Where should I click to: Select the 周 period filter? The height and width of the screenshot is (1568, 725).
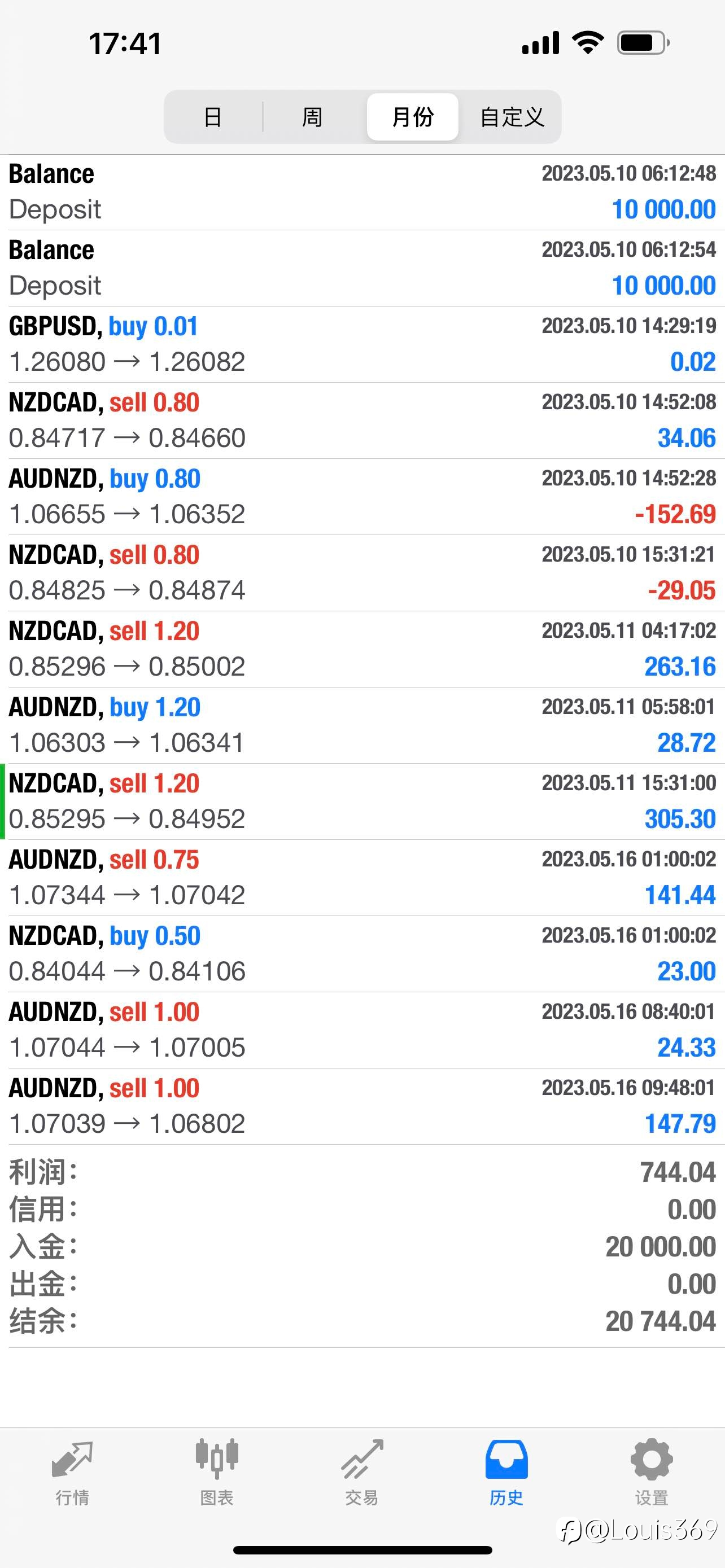click(x=312, y=117)
